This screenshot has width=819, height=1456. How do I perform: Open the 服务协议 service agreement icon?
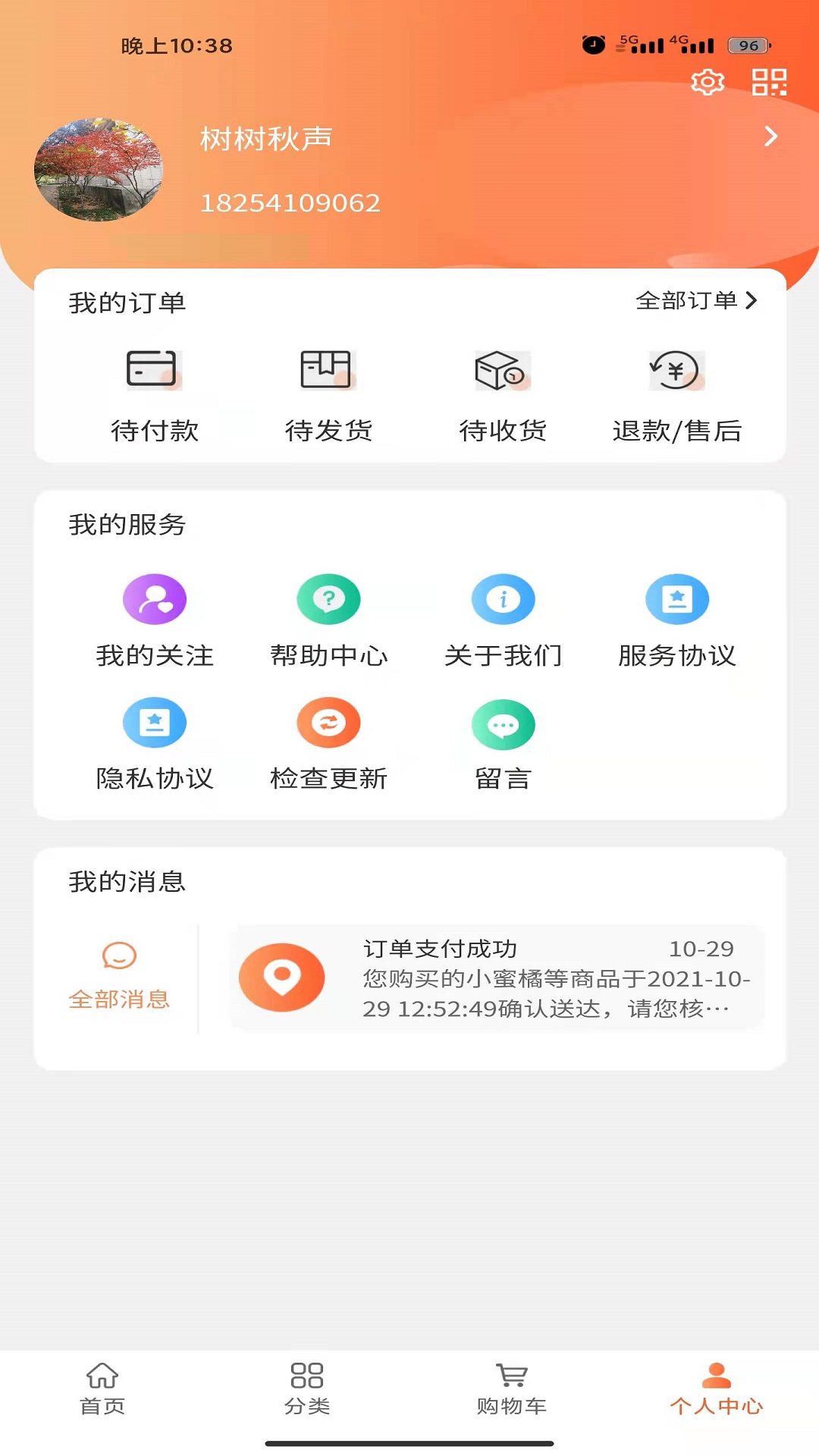[x=678, y=599]
